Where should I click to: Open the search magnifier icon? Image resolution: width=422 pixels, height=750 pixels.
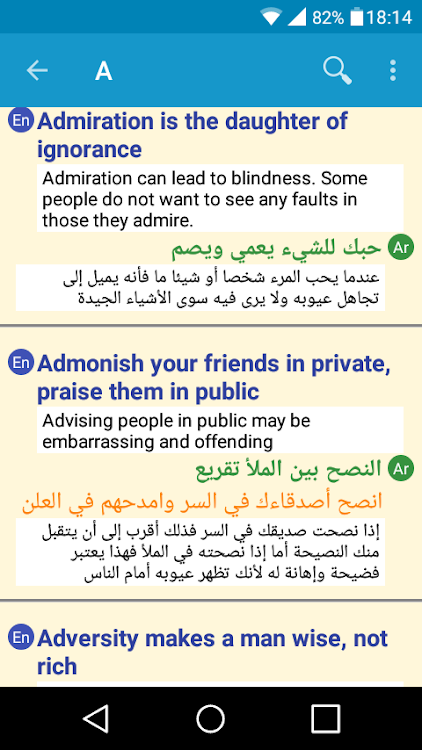click(x=337, y=71)
